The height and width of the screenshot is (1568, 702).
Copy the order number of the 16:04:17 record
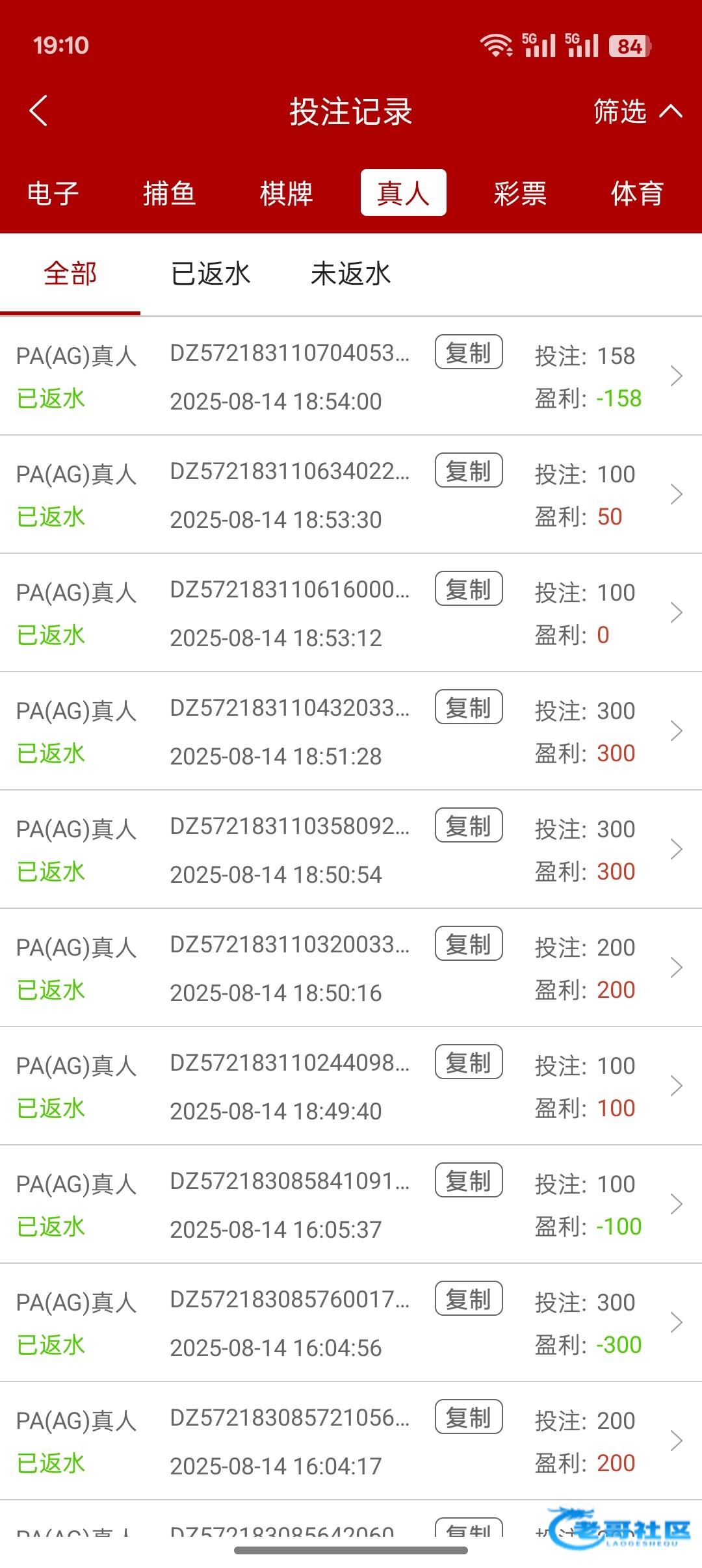pyautogui.click(x=469, y=1417)
